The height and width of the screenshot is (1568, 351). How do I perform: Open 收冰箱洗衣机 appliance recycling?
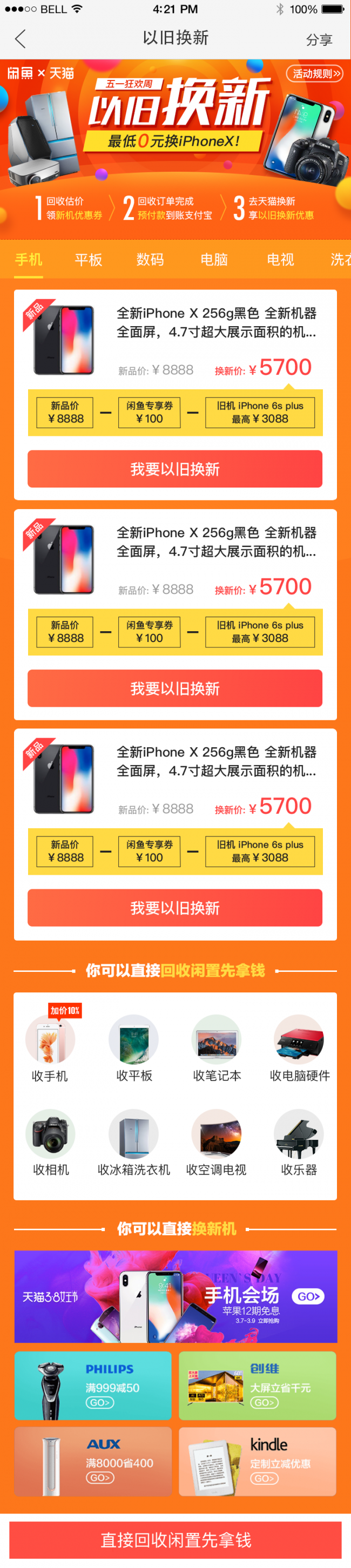(134, 1142)
